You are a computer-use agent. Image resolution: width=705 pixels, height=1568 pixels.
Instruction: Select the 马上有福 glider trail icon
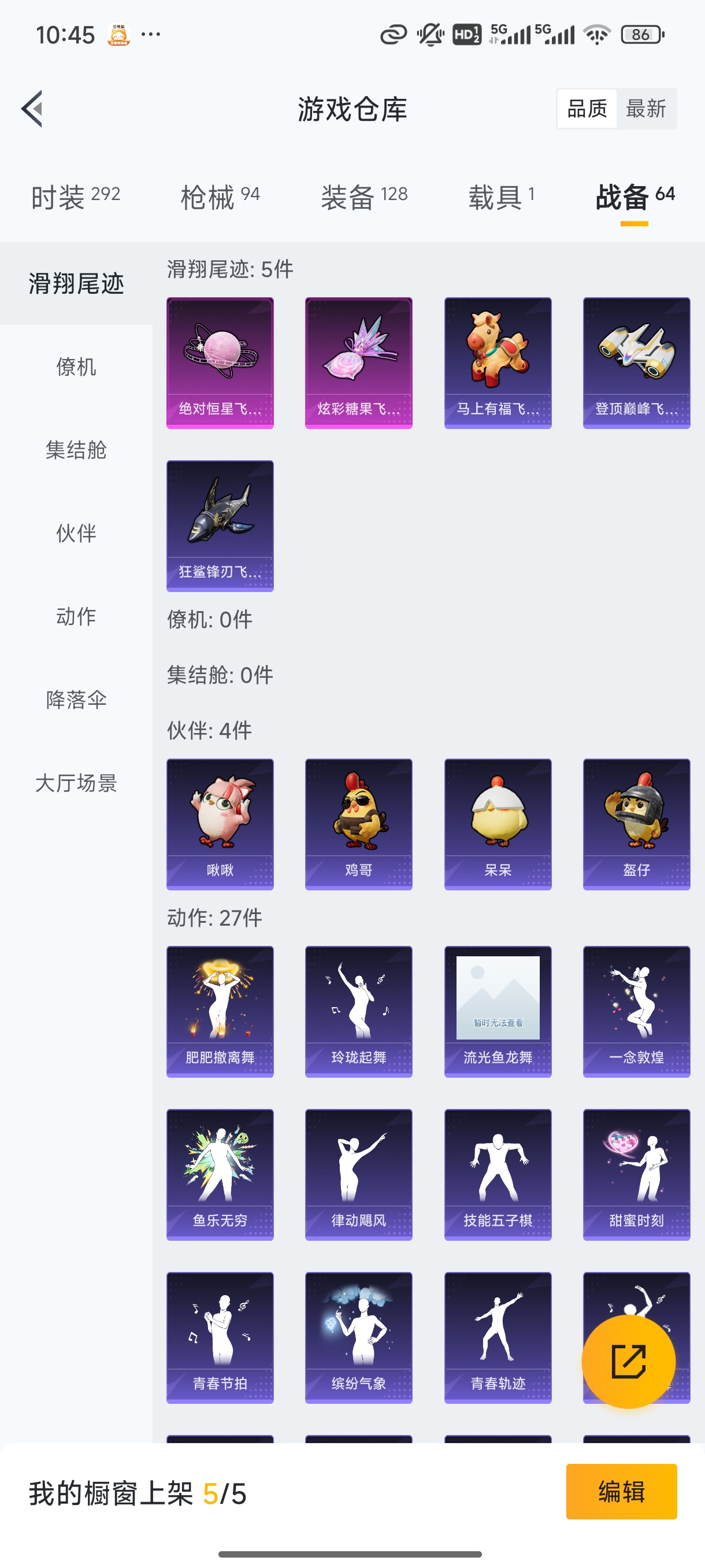click(497, 362)
